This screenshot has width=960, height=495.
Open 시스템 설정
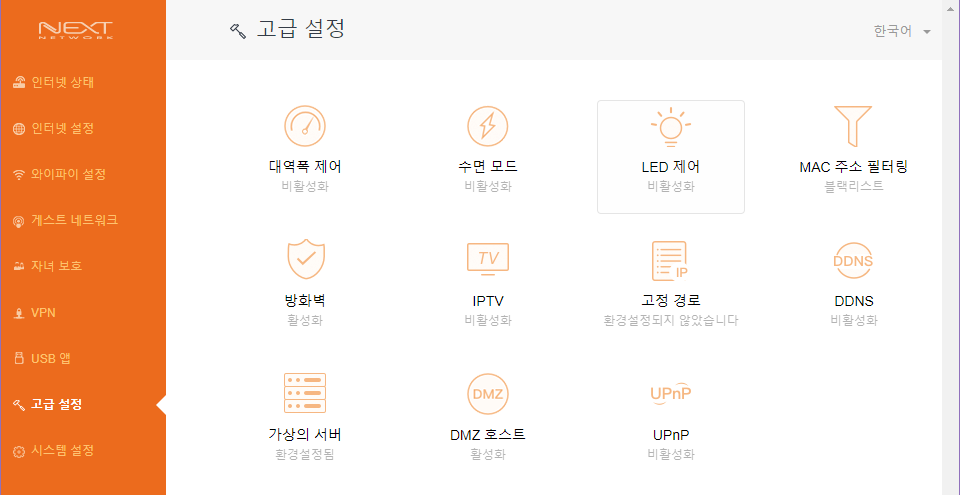coord(62,450)
